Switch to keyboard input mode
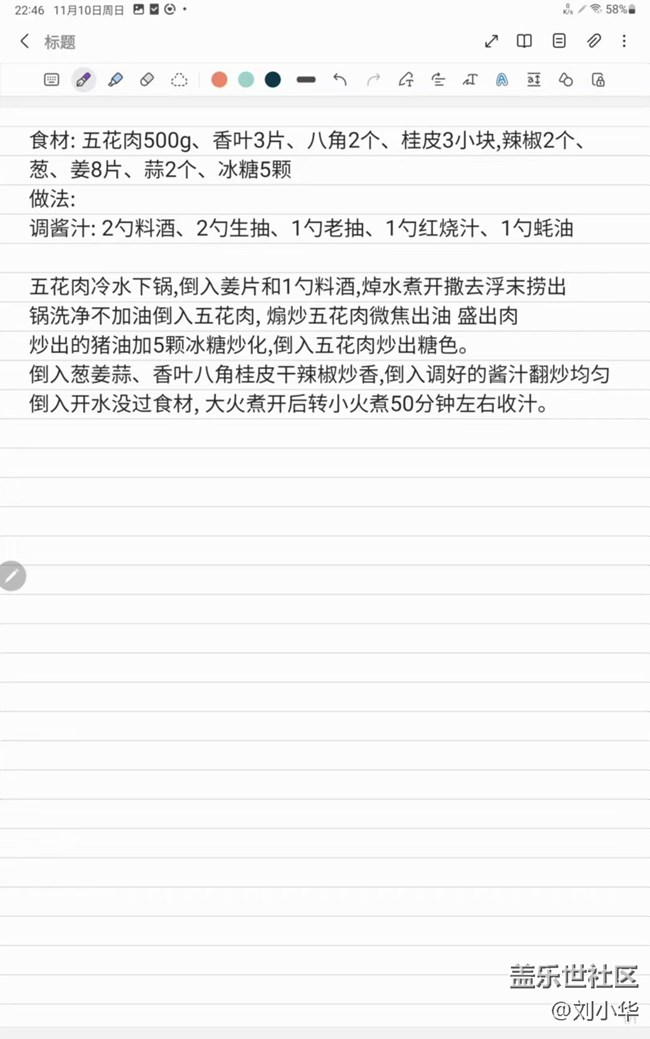Screen dimensions: 650x1039 [52, 80]
